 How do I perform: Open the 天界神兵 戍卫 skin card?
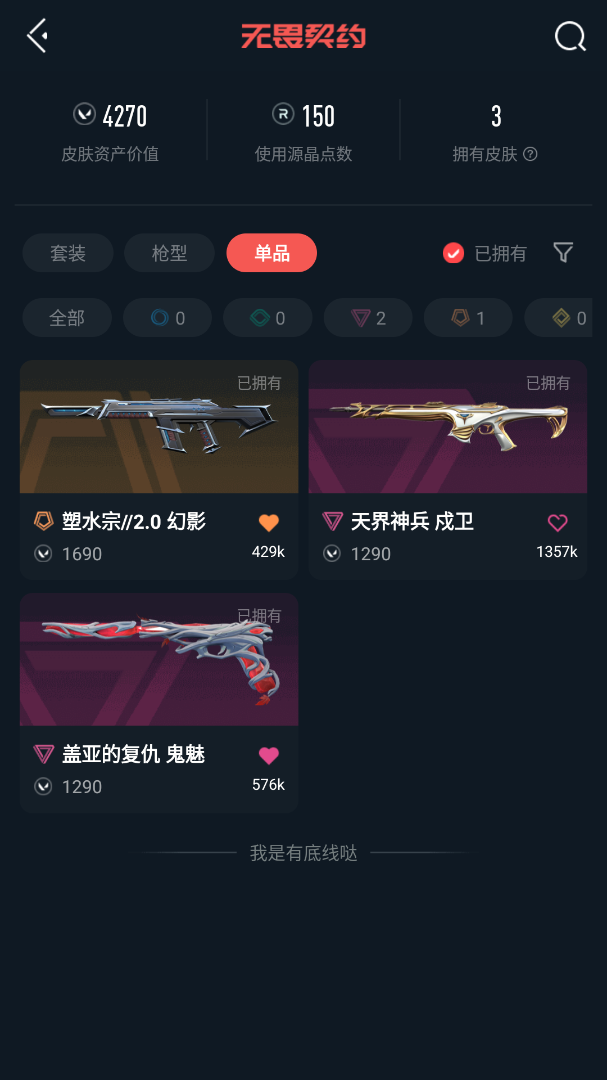click(448, 470)
